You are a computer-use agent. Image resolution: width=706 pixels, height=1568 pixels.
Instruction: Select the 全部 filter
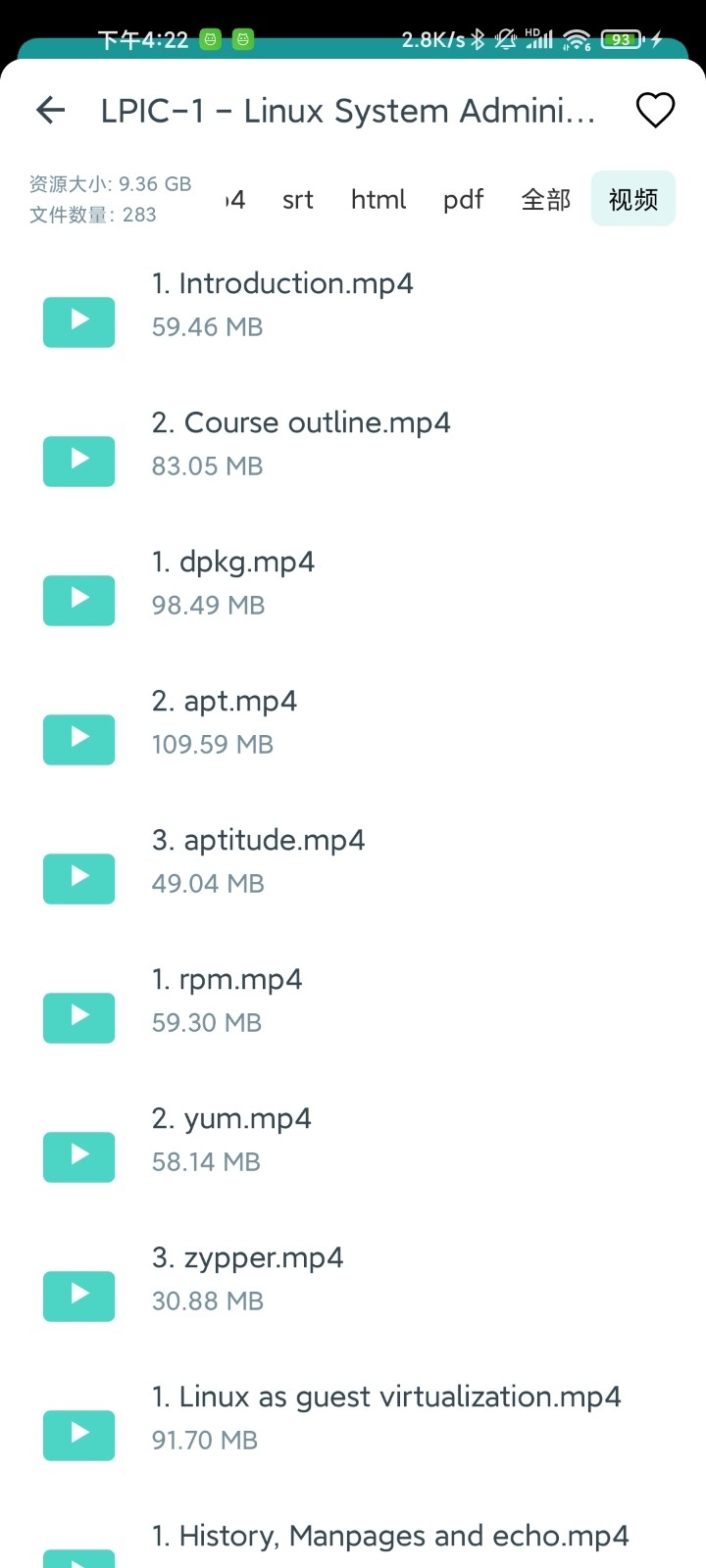pos(545,199)
